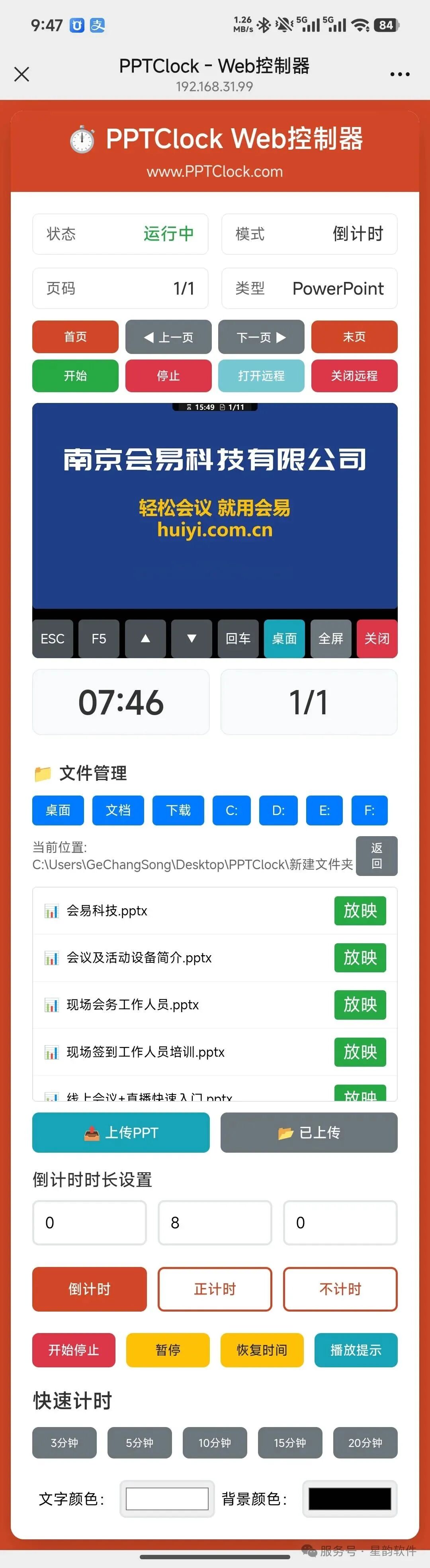The image size is (430, 1568).
Task: Select 正计时 count-up mode
Action: 214,1288
